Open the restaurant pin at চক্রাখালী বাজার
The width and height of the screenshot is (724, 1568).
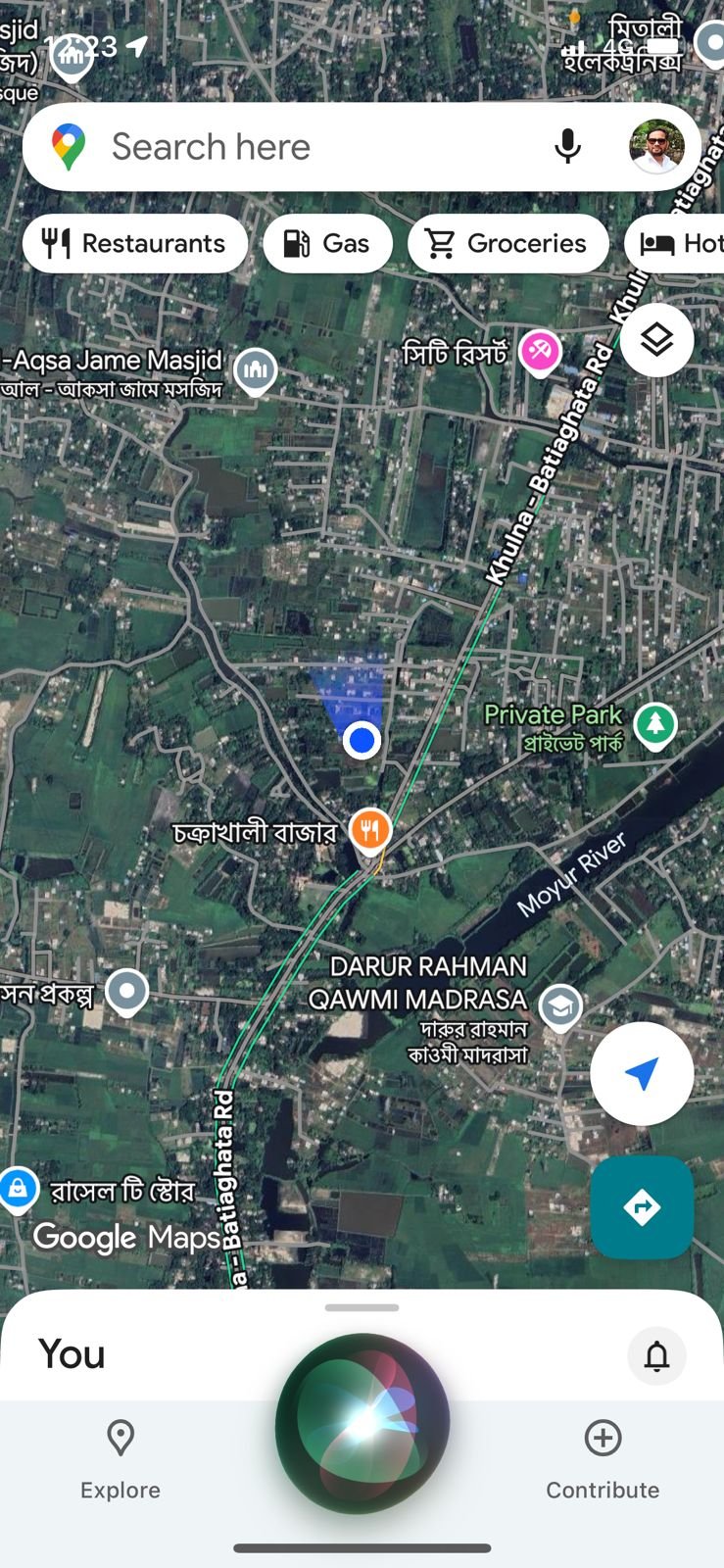click(369, 831)
